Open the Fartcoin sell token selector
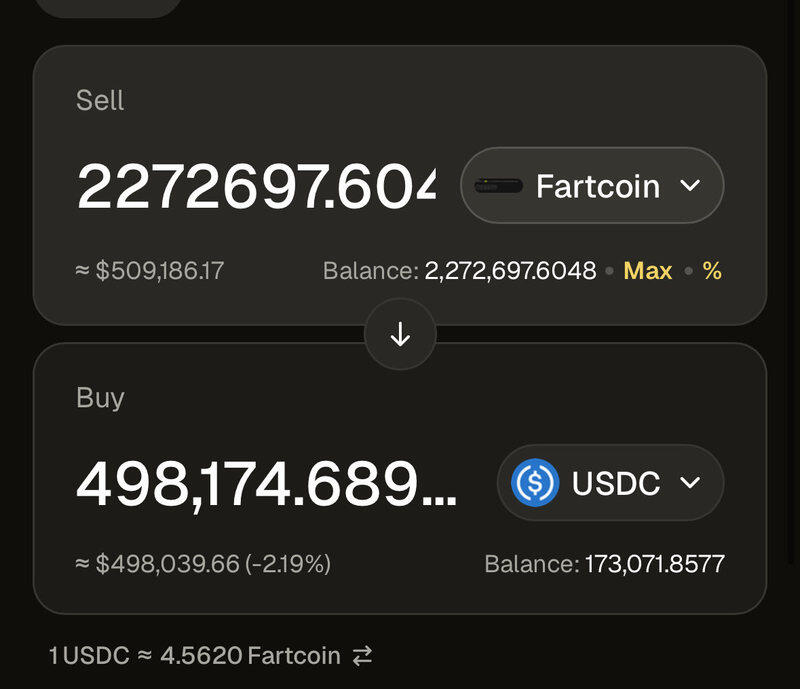The height and width of the screenshot is (689, 800). point(592,186)
